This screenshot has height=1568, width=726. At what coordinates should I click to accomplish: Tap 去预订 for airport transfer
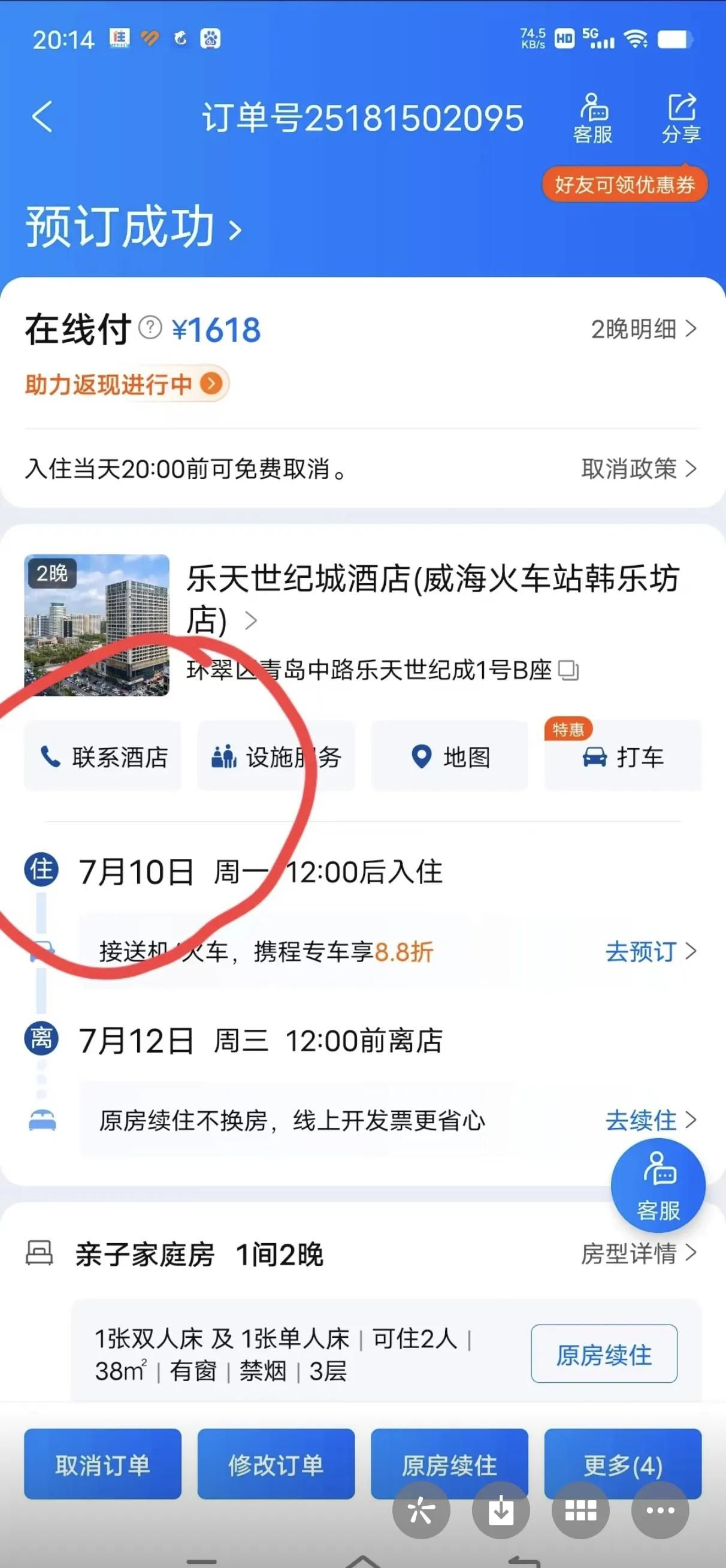point(649,951)
